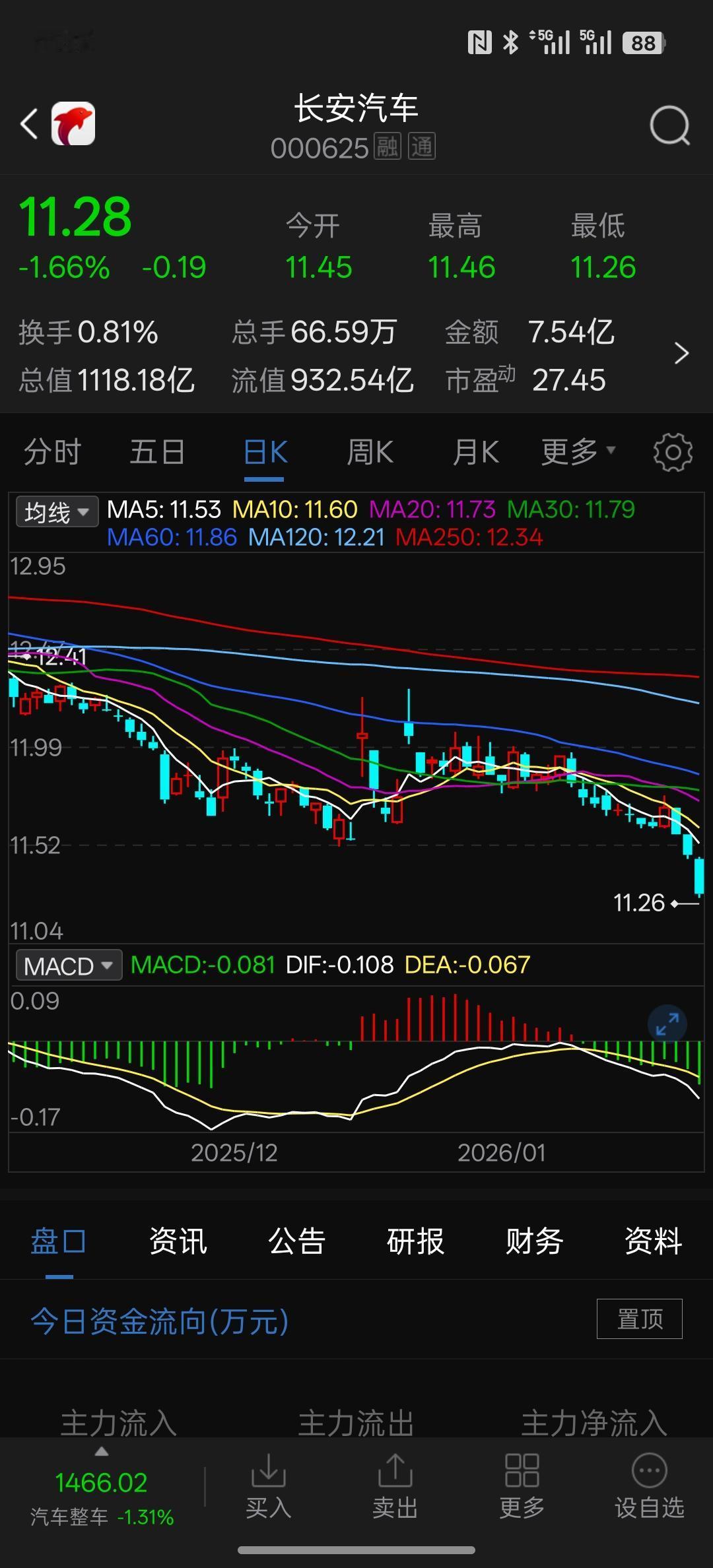
Task: Switch to the 周K weekly chart tab
Action: [x=370, y=453]
